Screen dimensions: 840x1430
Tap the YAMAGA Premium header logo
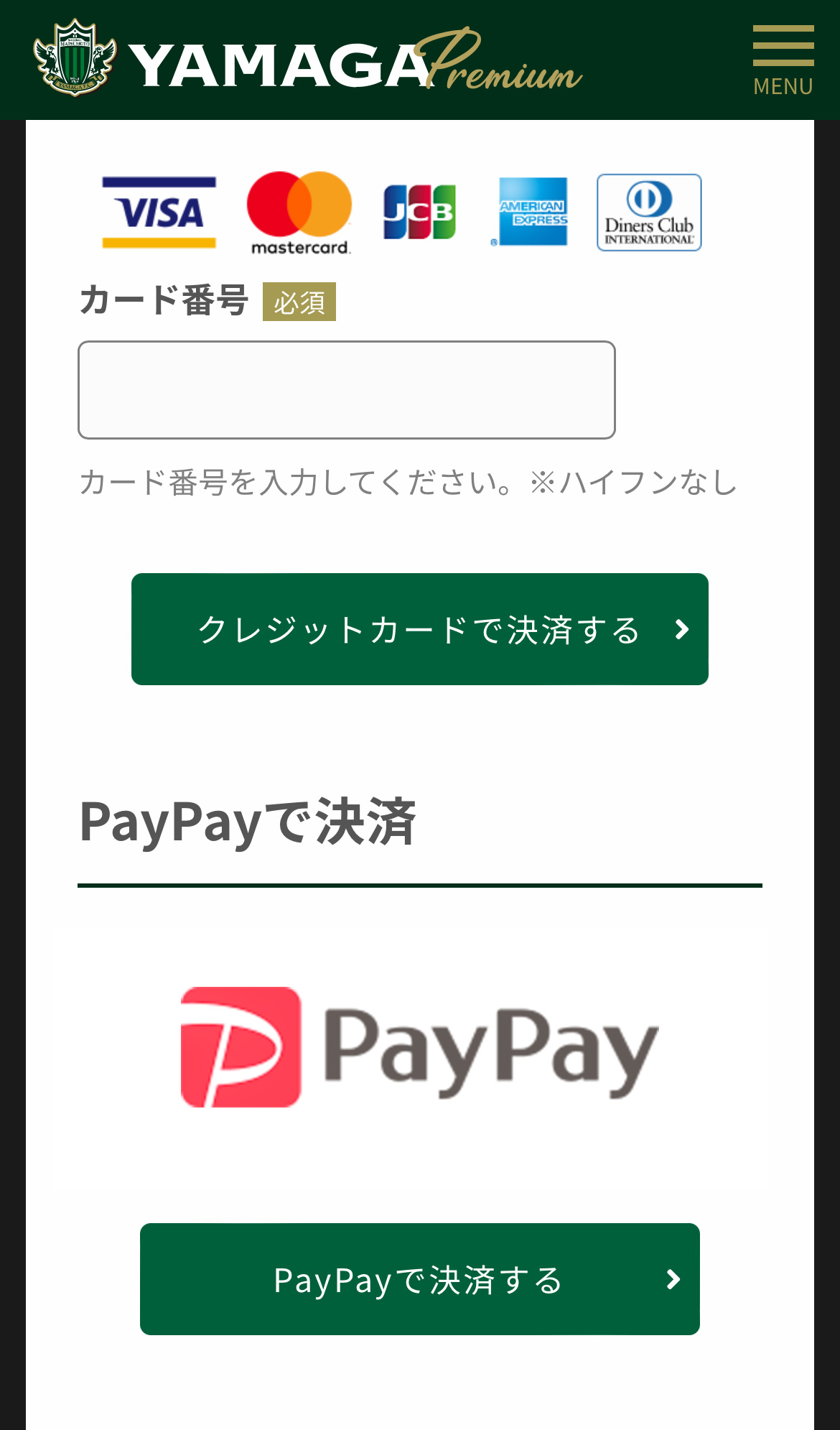(308, 60)
